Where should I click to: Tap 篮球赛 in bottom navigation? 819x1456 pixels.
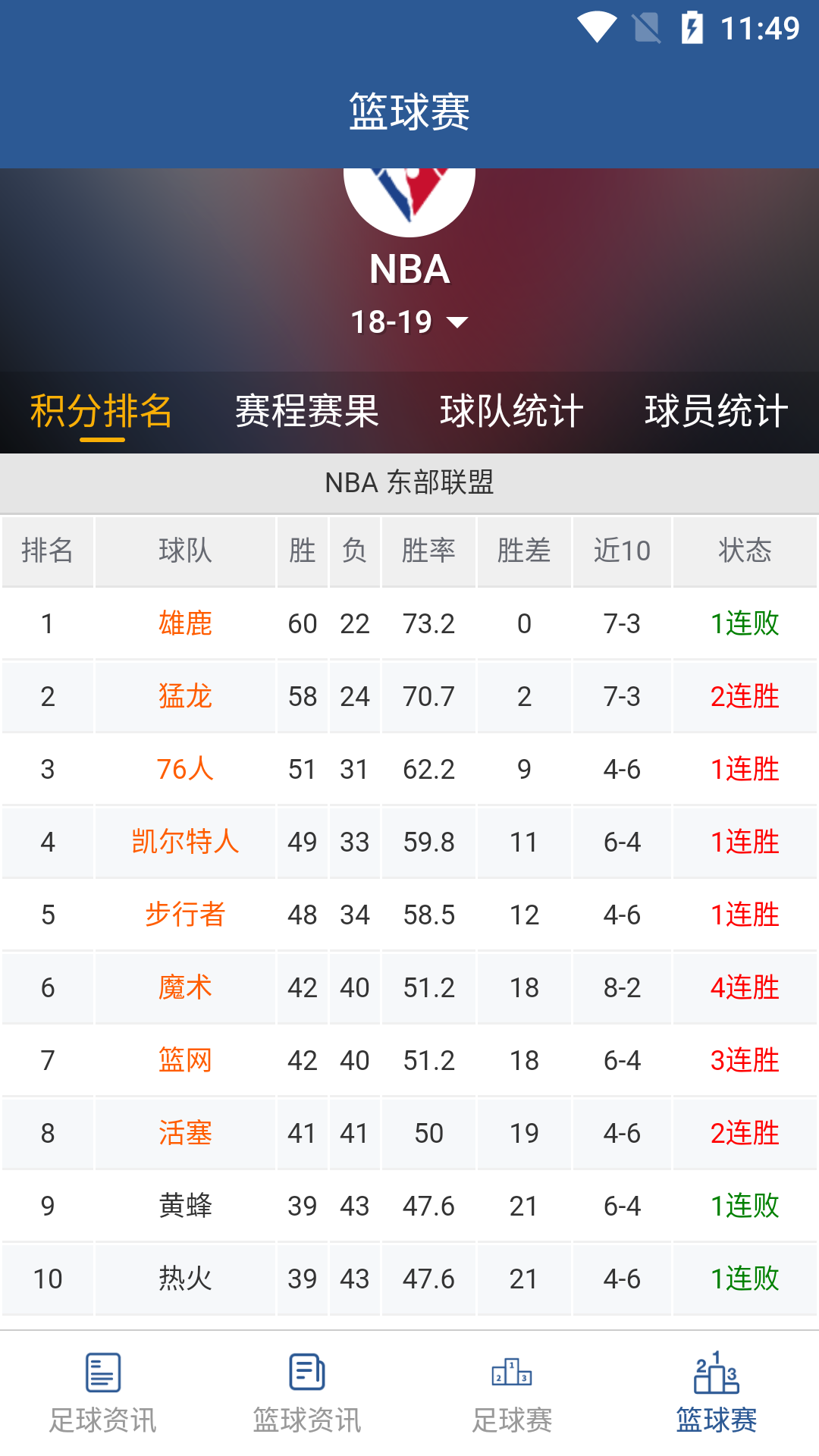click(717, 1393)
